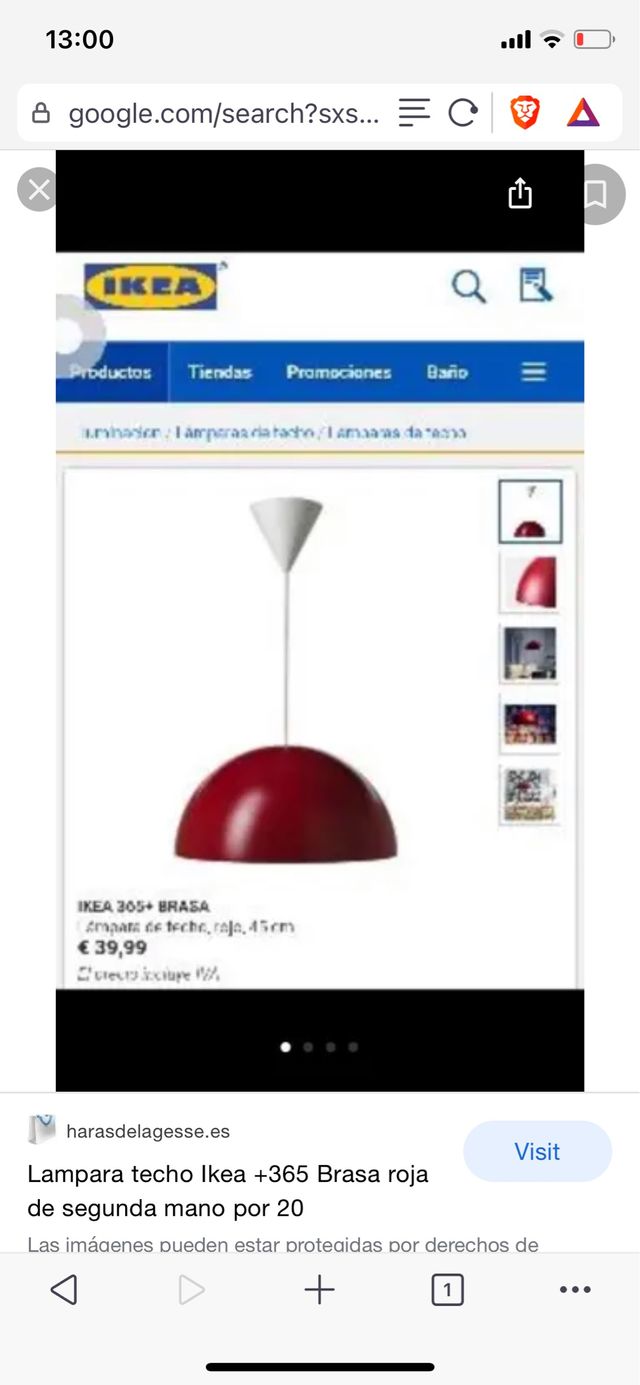Open the Brave Rewards triangle icon
The image size is (640, 1385).
coord(583,113)
